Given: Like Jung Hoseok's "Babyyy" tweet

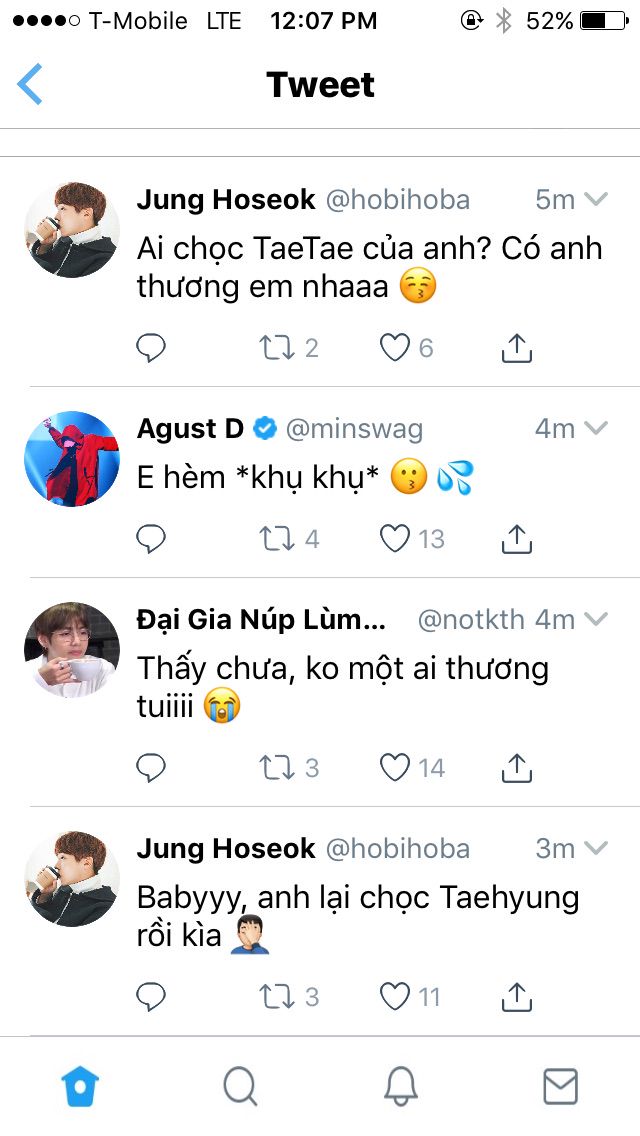Looking at the screenshot, I should [395, 996].
